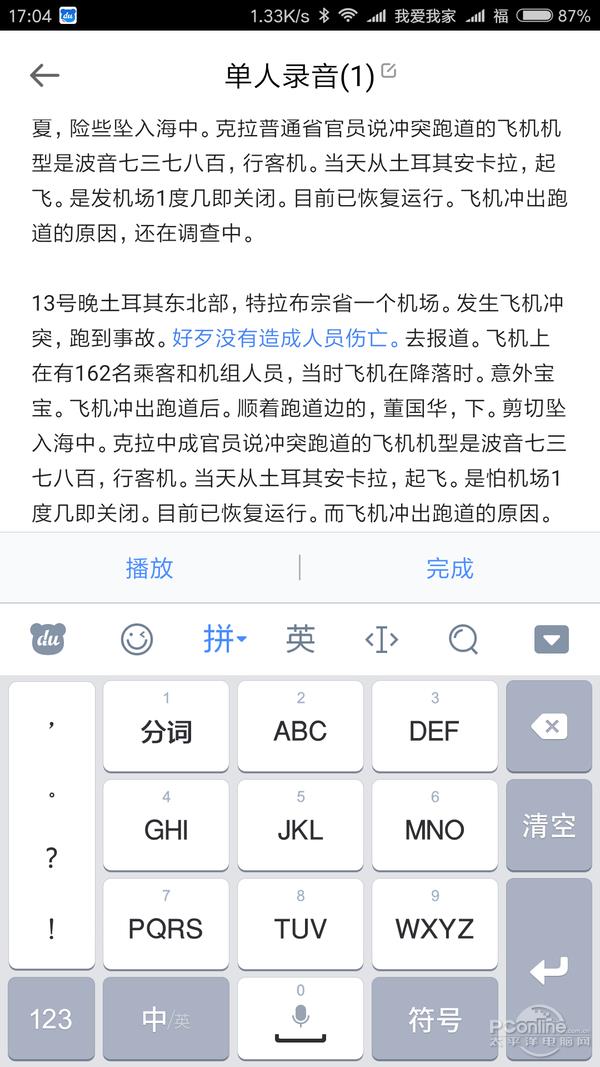Viewport: 600px width, 1067px height.
Task: Switch input mode with the 拼 dropdown
Action: click(x=224, y=639)
